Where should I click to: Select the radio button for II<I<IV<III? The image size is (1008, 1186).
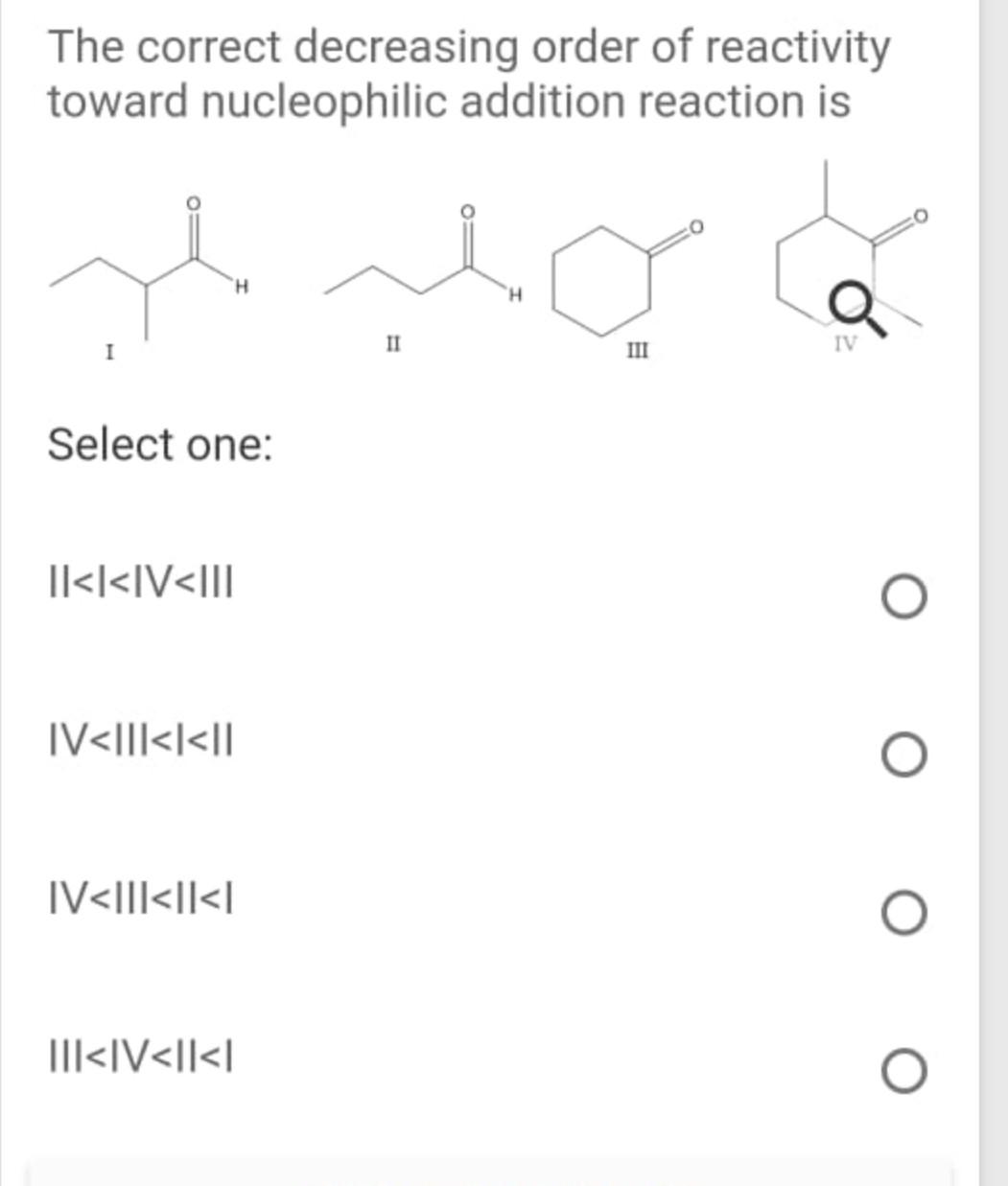click(x=904, y=594)
